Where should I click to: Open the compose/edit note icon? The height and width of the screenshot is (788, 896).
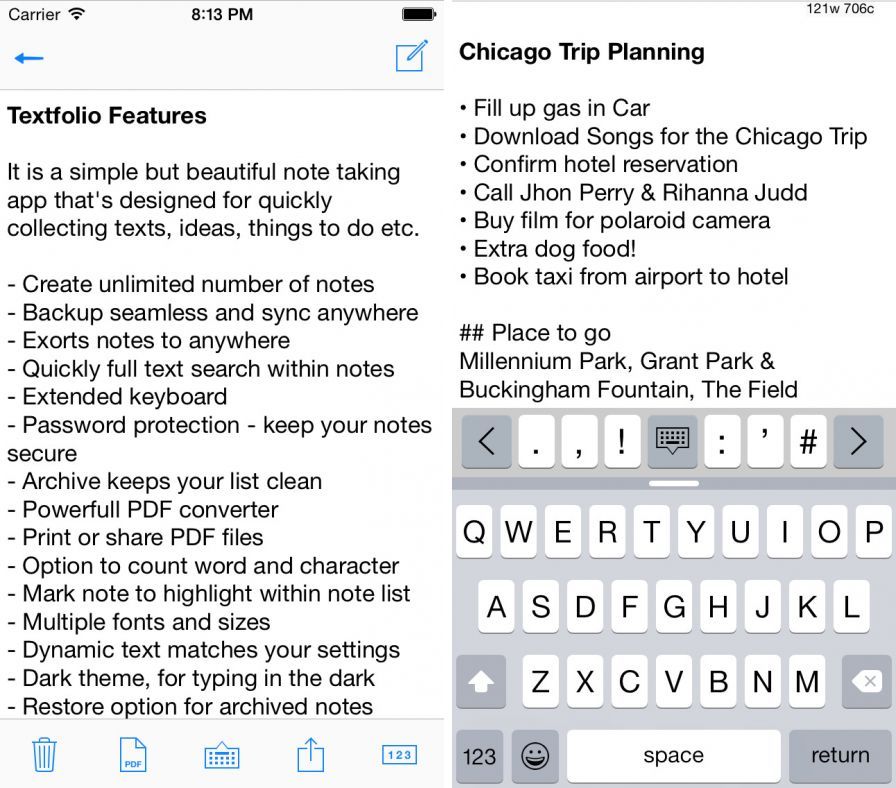click(x=411, y=56)
